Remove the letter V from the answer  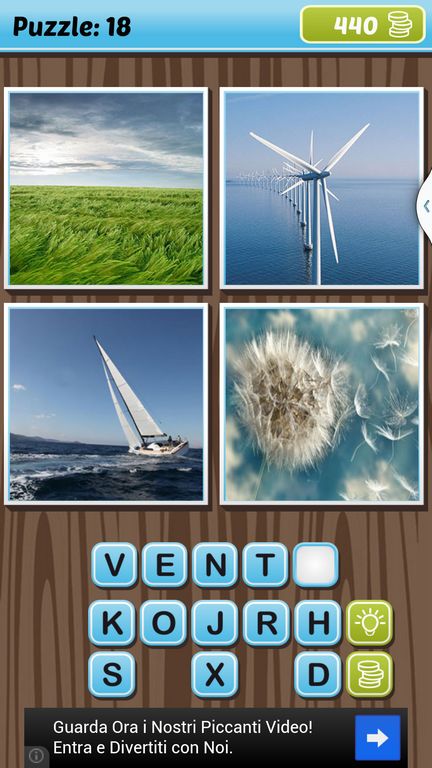pyautogui.click(x=114, y=565)
